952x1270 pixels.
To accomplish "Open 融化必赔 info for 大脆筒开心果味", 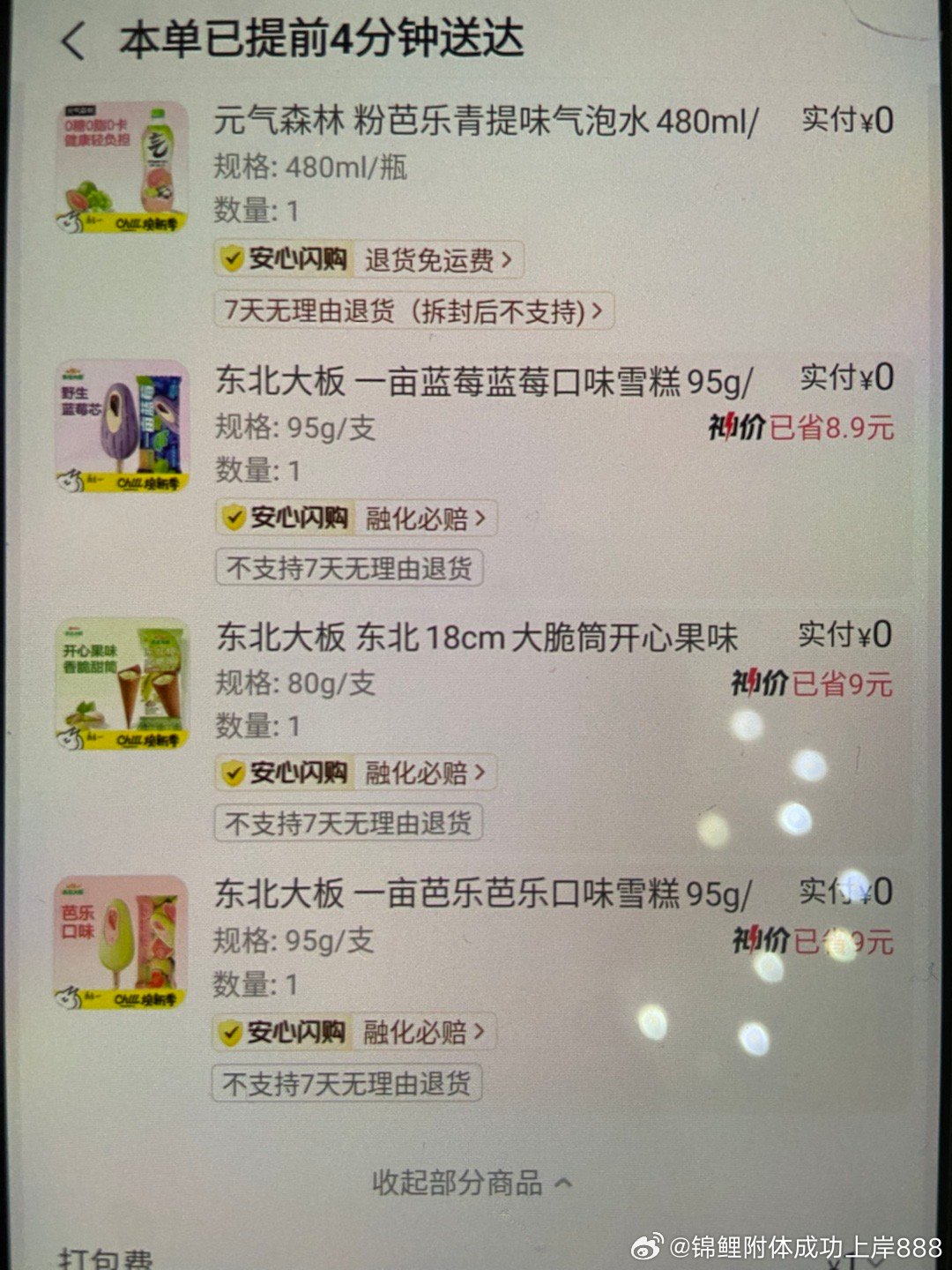I will (425, 773).
